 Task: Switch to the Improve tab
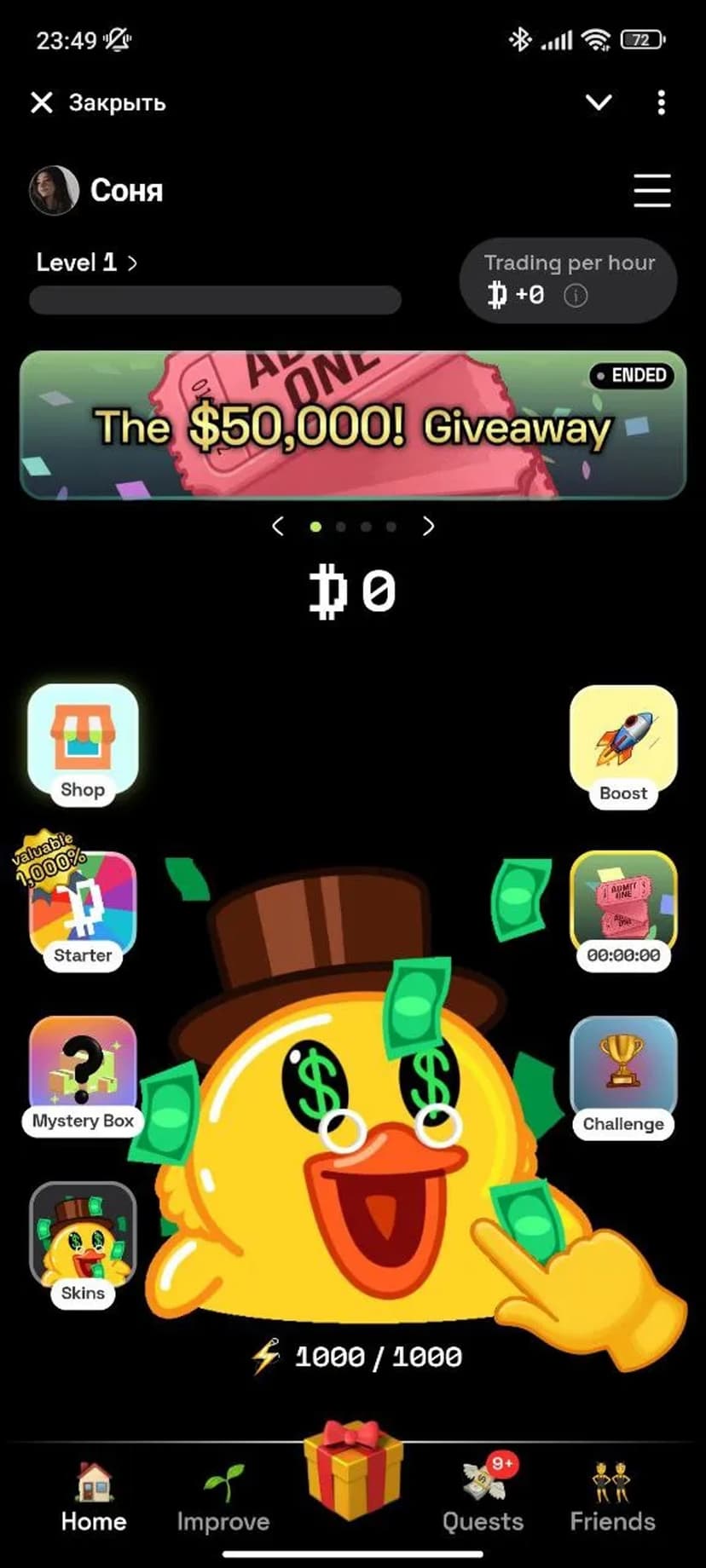223,1500
